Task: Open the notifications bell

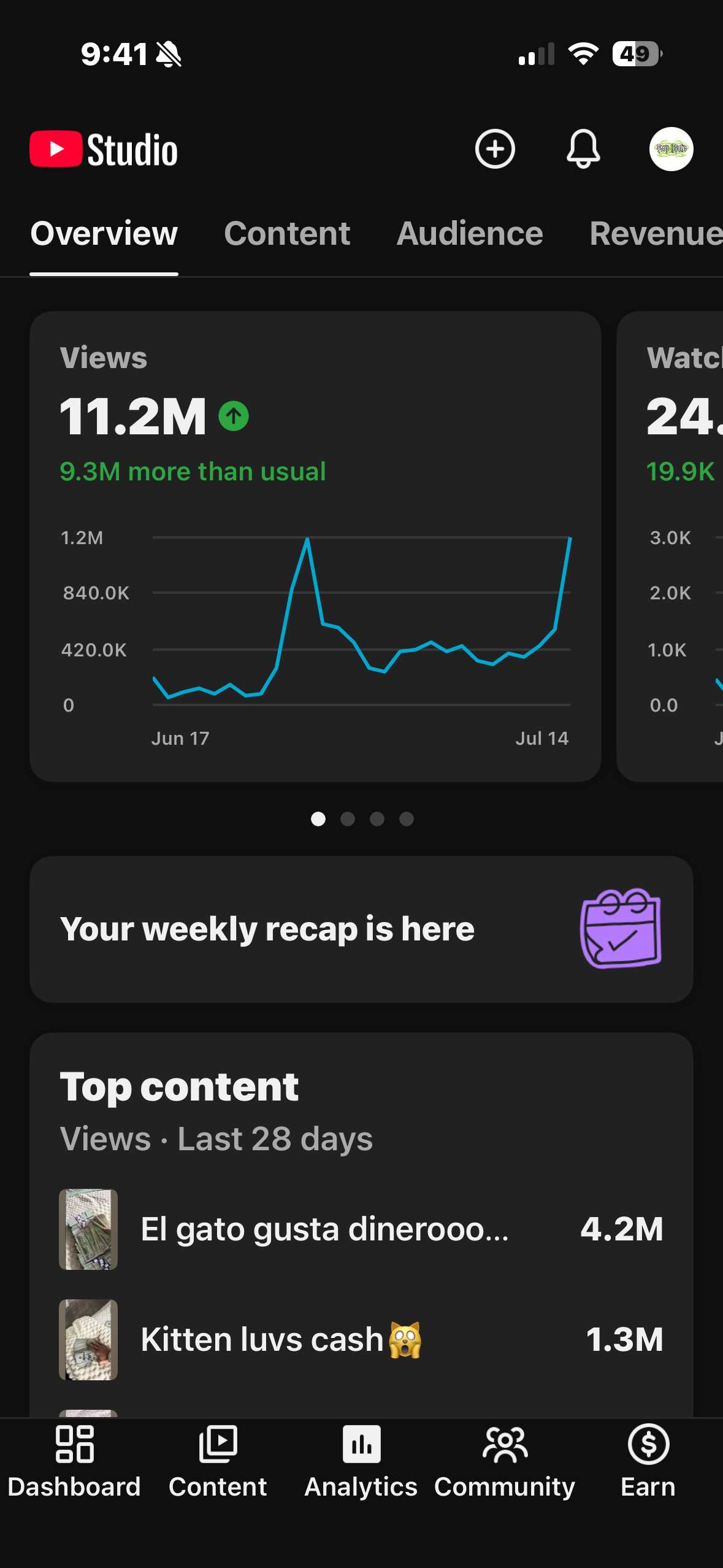Action: tap(583, 149)
